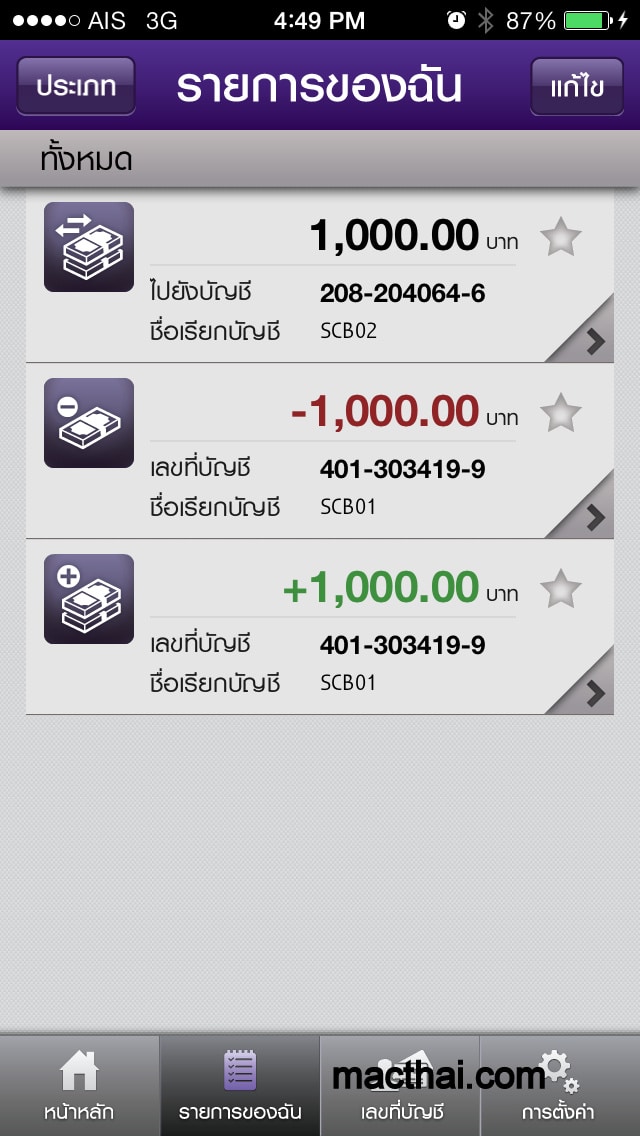Select the รายการของฉัน tab
This screenshot has width=640, height=1136.
click(x=240, y=1086)
